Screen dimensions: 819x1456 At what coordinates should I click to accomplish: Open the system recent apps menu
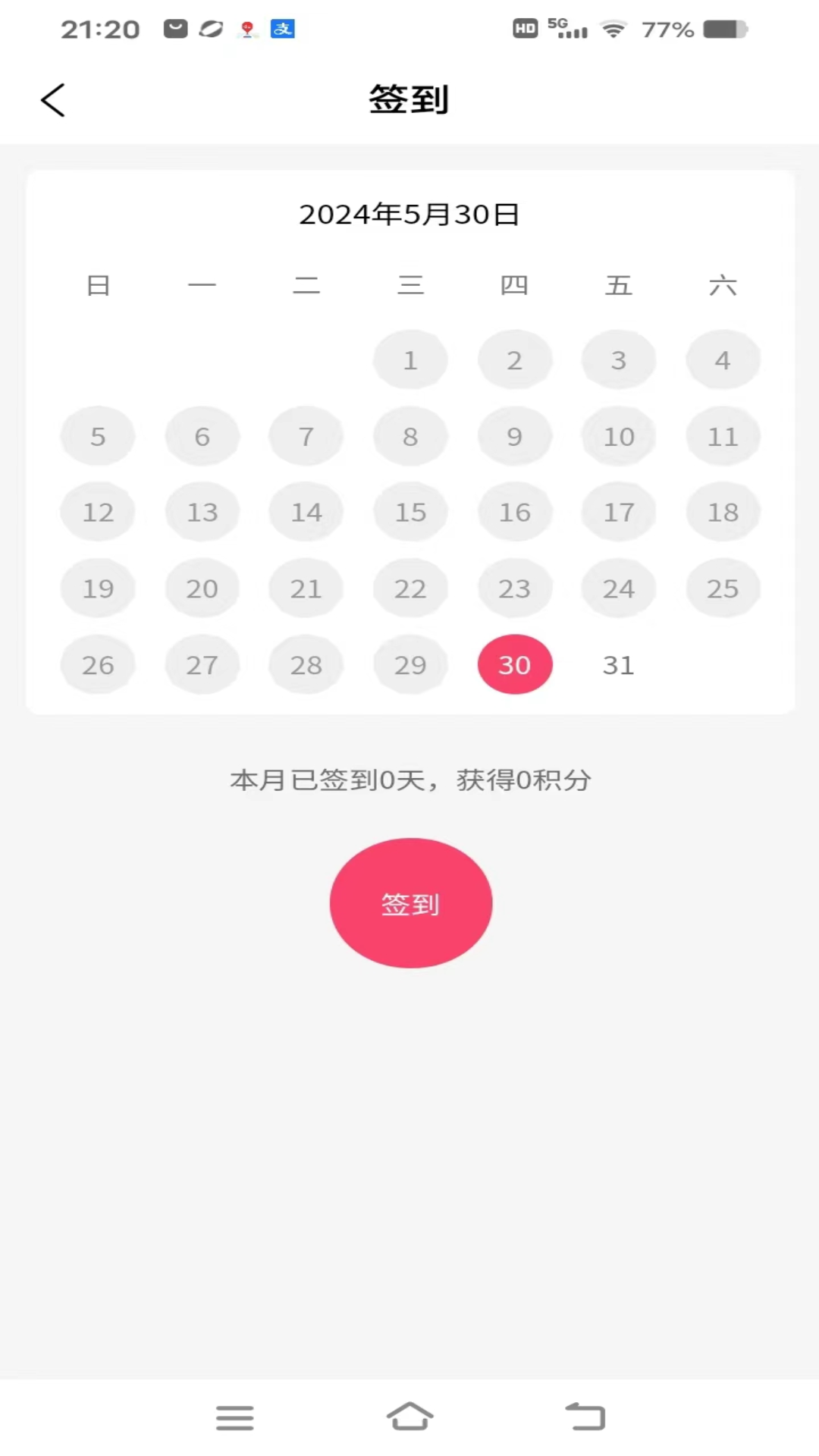[x=234, y=1417]
